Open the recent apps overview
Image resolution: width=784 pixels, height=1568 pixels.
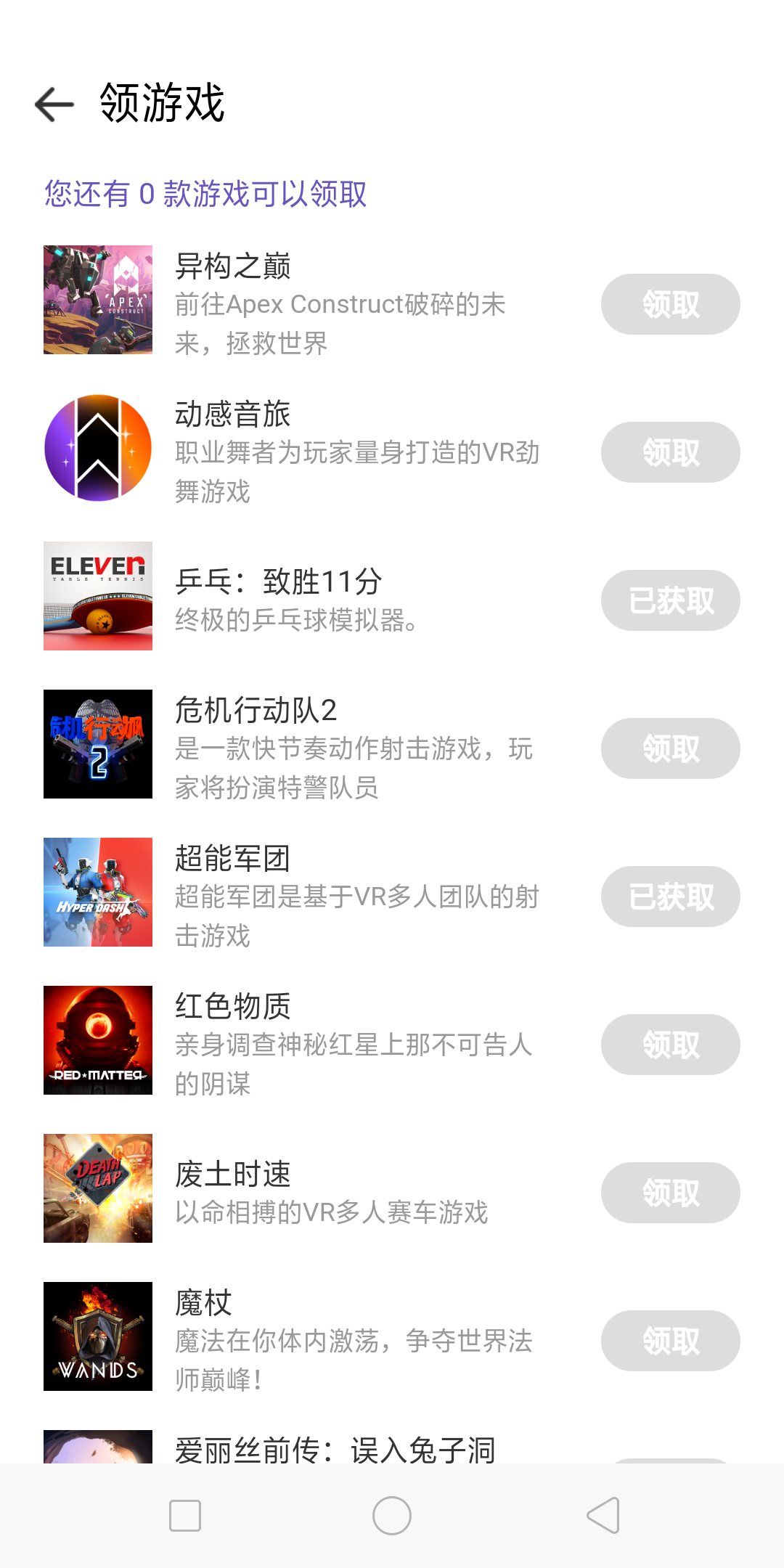[185, 1516]
